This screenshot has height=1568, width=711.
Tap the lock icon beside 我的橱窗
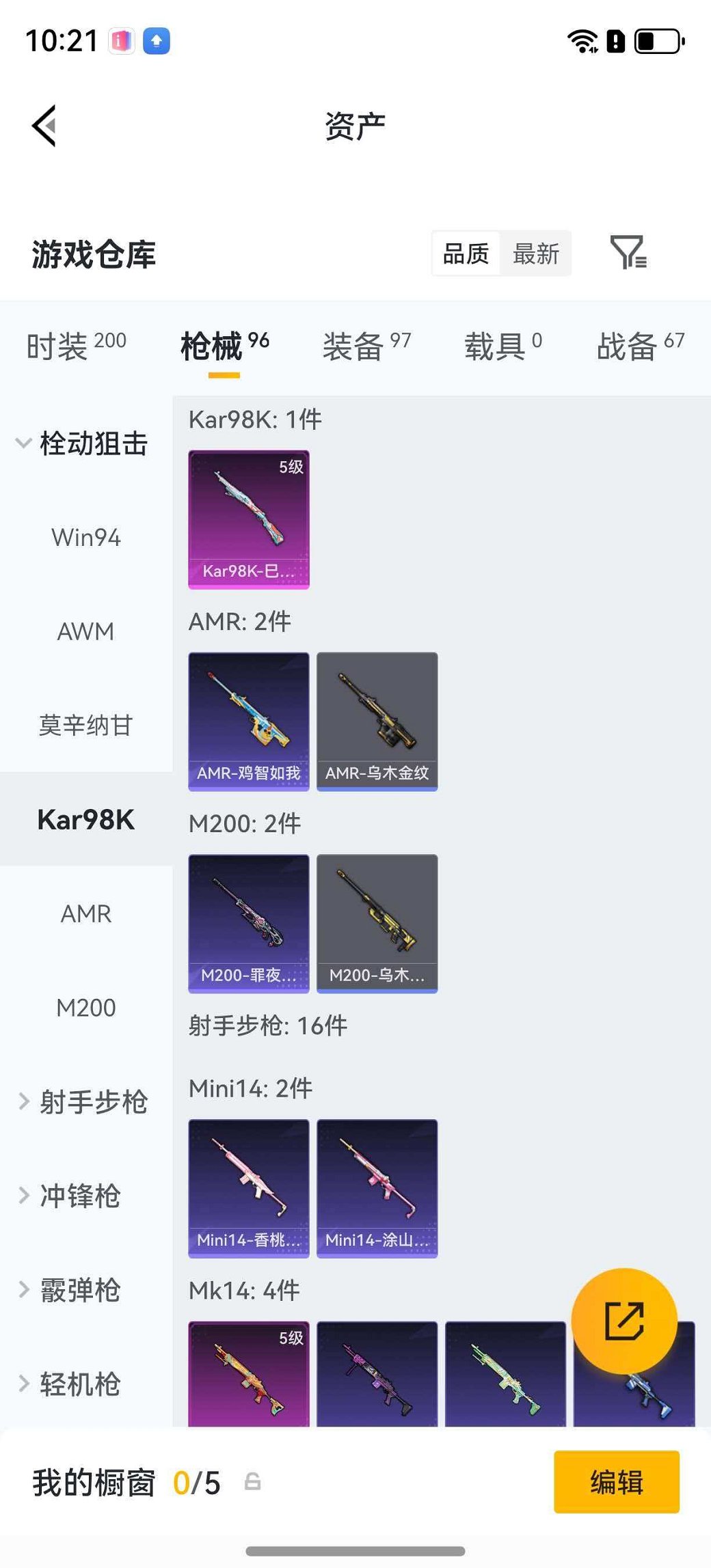(x=252, y=1482)
